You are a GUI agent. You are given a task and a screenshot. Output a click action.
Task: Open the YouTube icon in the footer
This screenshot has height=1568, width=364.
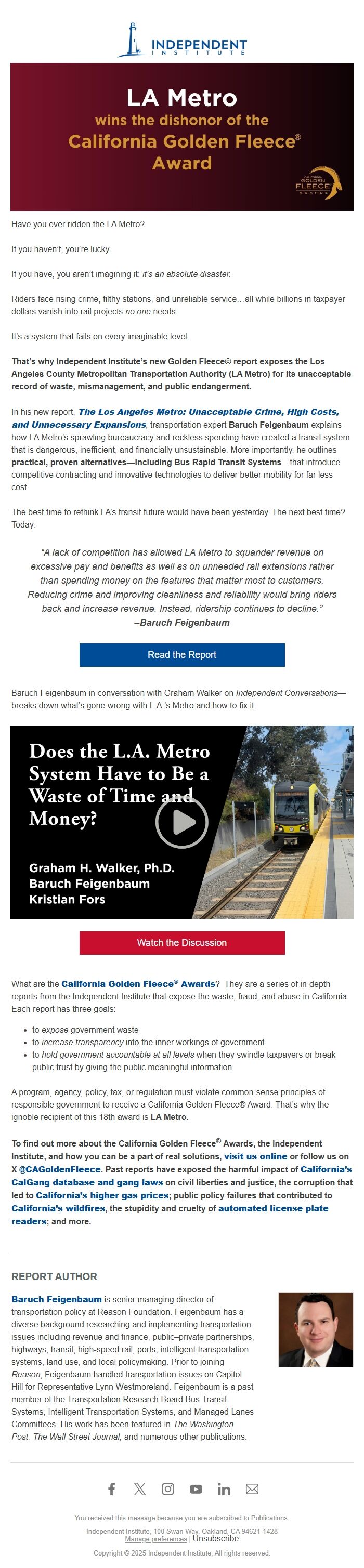point(196,1488)
